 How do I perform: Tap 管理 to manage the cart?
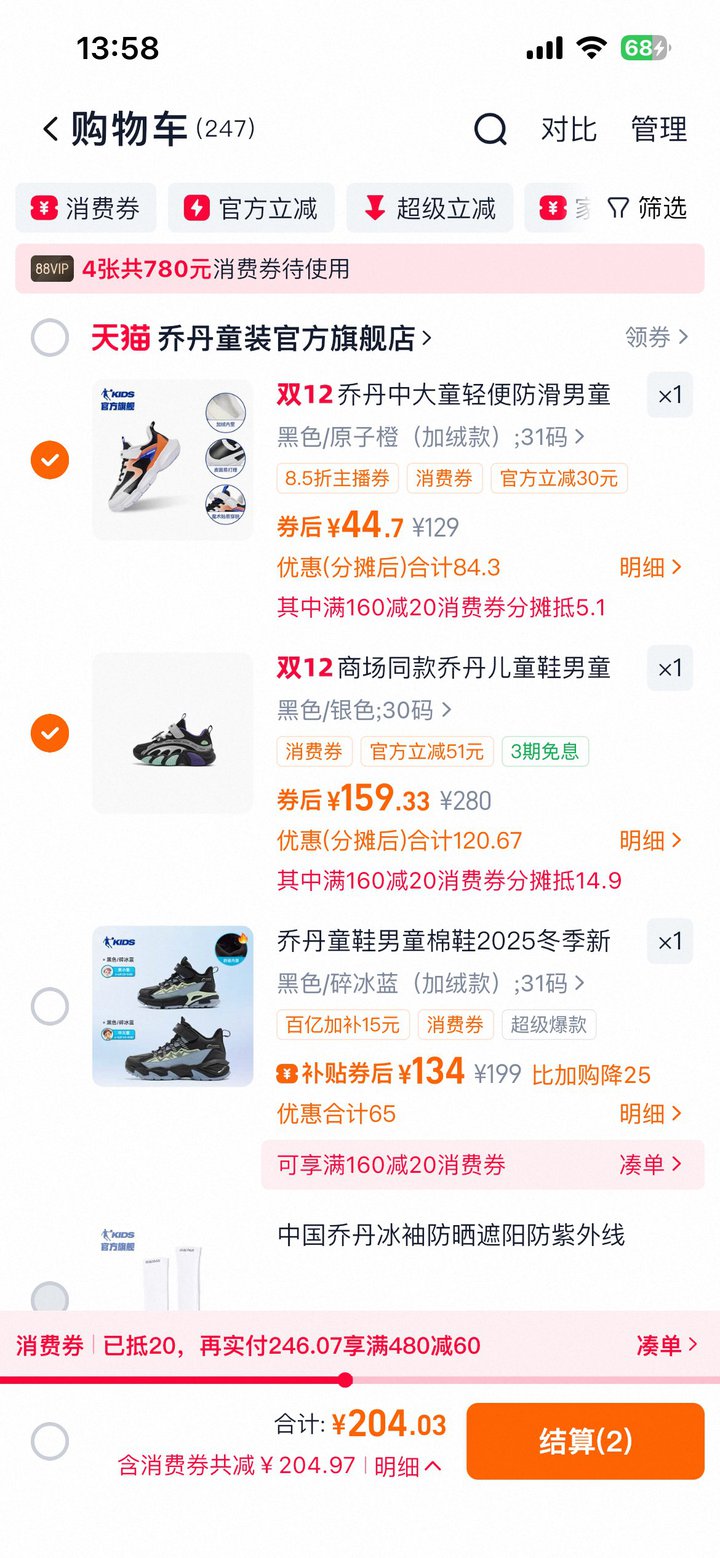tap(659, 129)
